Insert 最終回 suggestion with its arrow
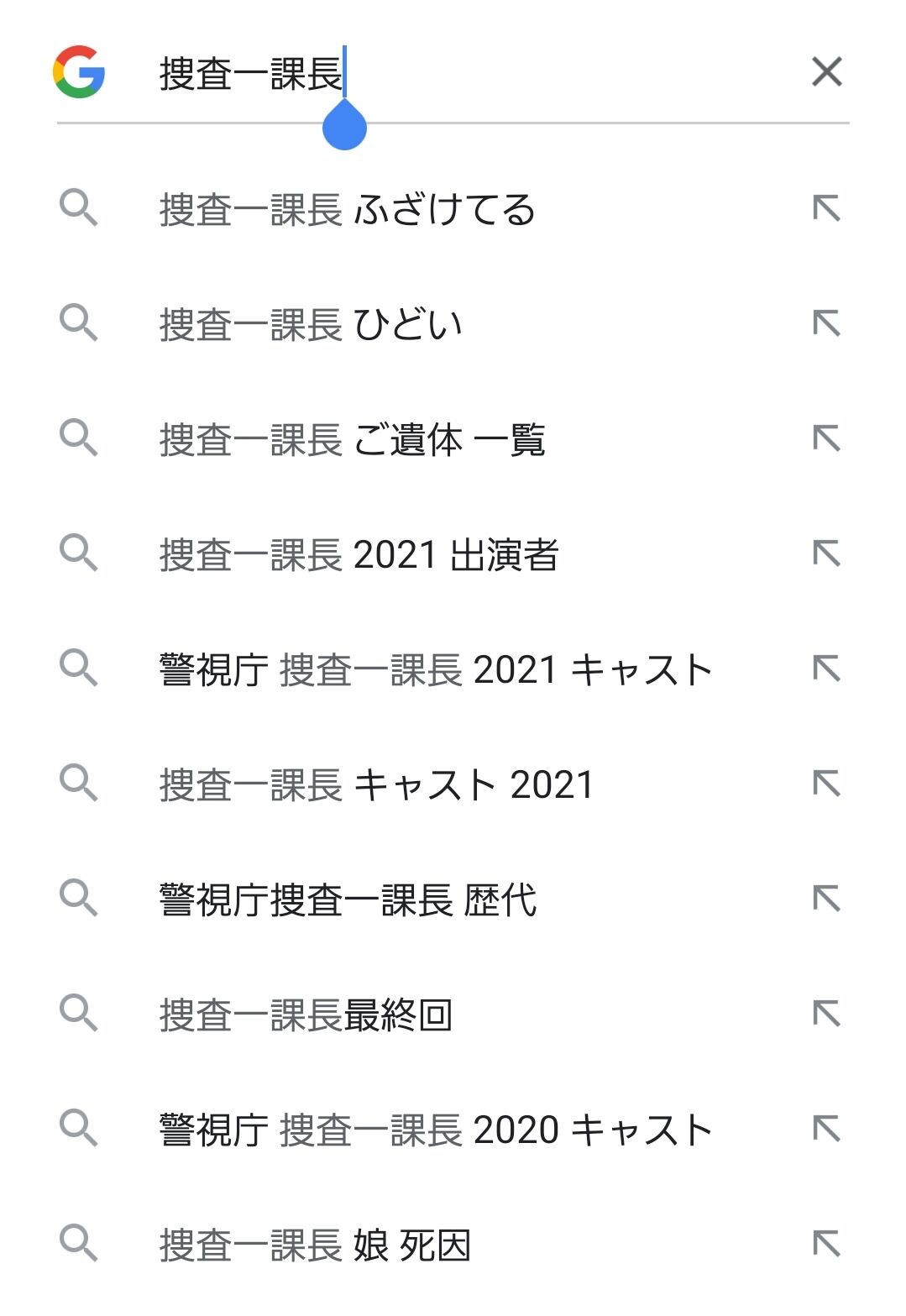906x1316 pixels. point(826,1014)
